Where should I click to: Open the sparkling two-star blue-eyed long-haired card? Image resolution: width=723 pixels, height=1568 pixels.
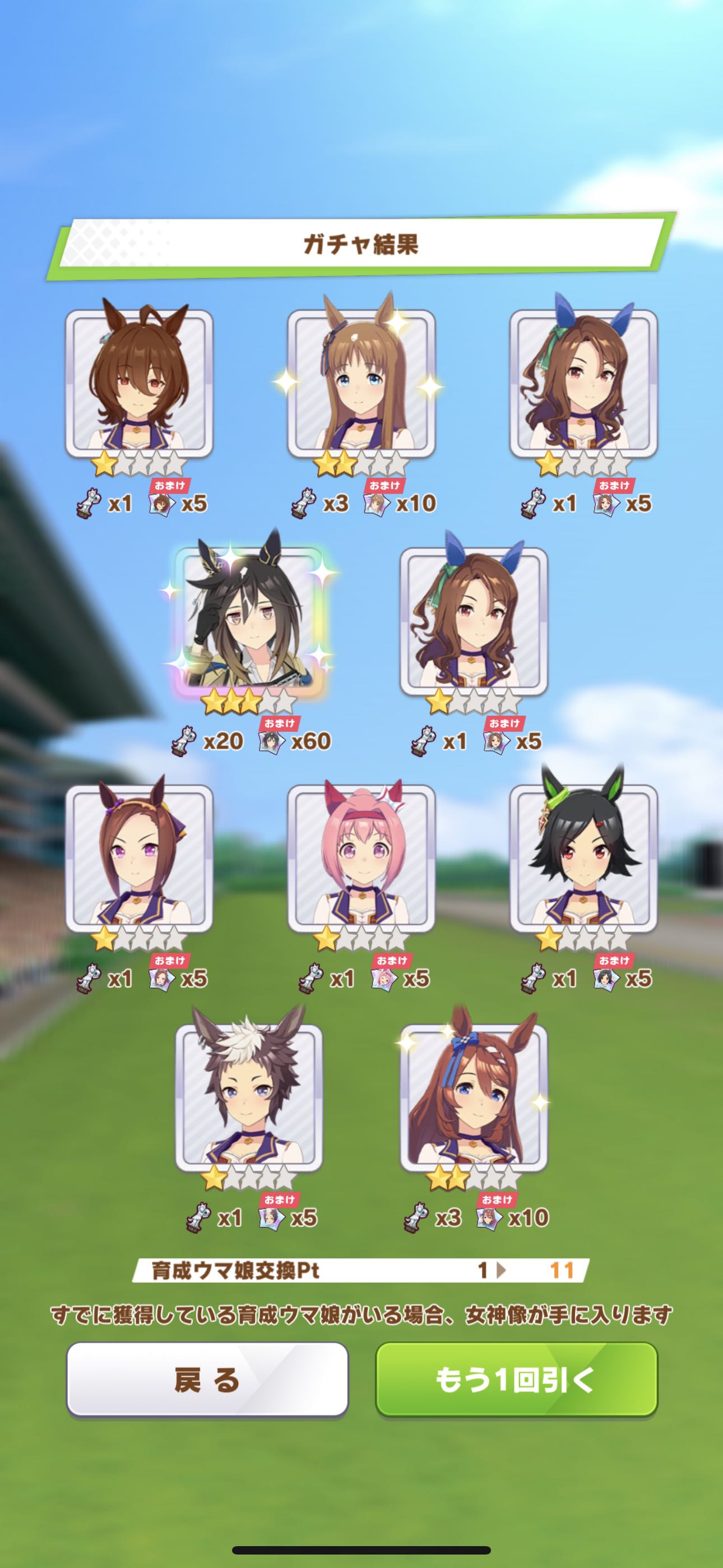pyautogui.click(x=361, y=384)
